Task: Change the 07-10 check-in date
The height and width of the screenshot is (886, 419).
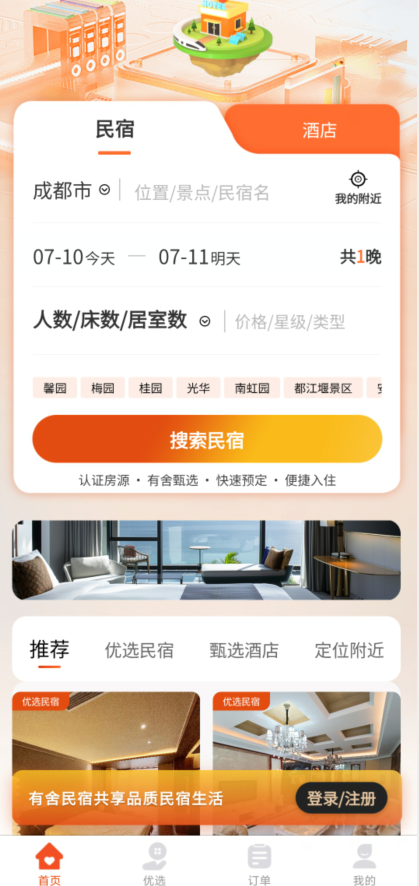Action: click(x=74, y=258)
